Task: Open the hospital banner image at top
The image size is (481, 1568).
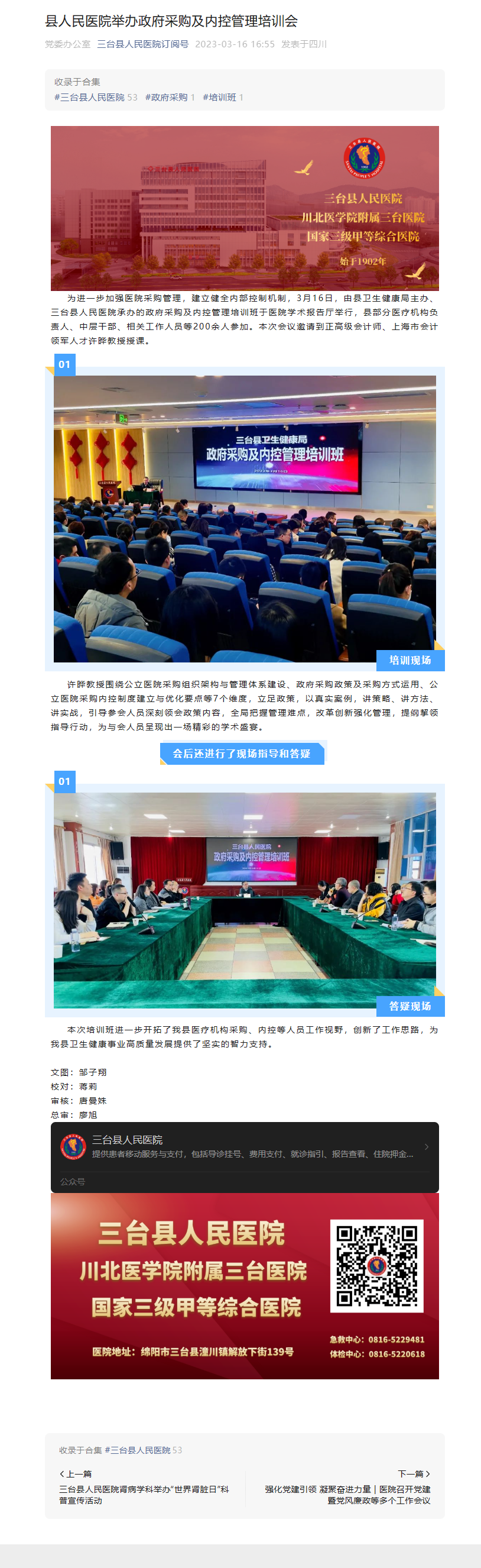Action: pos(245,208)
